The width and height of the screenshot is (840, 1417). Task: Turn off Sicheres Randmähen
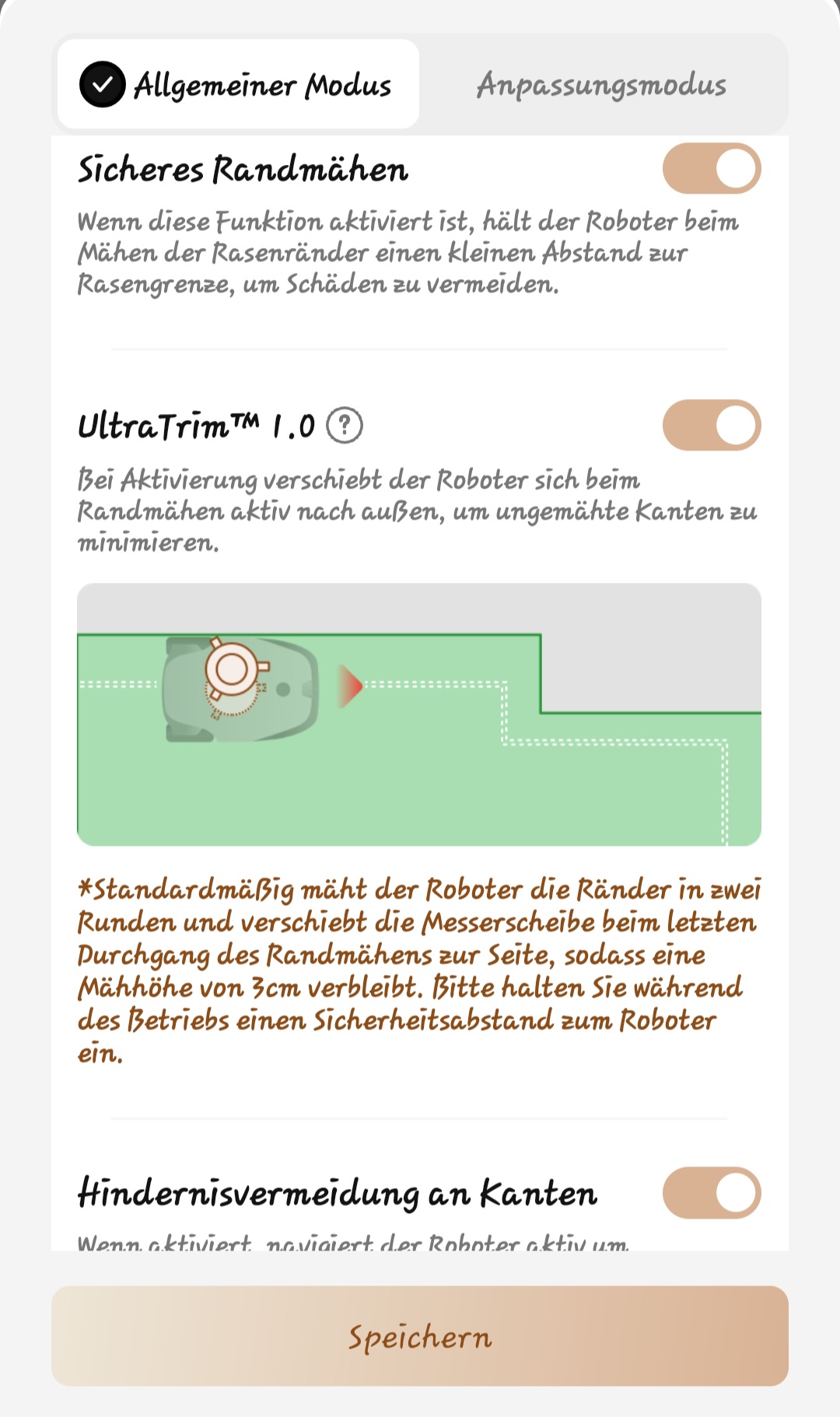(x=712, y=168)
